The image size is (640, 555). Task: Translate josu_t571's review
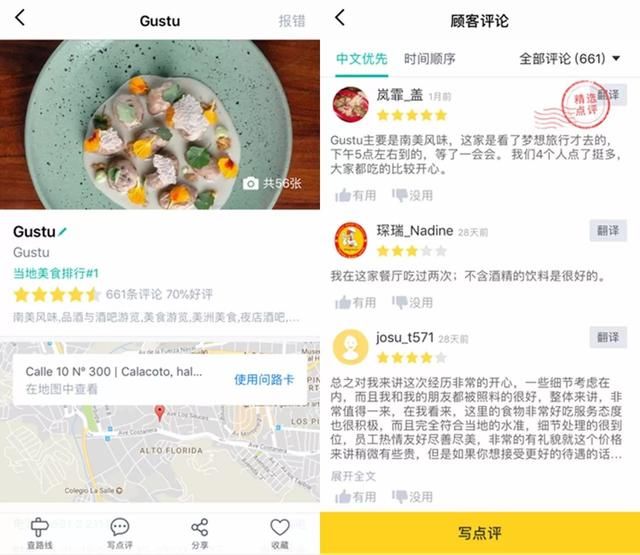pos(608,336)
